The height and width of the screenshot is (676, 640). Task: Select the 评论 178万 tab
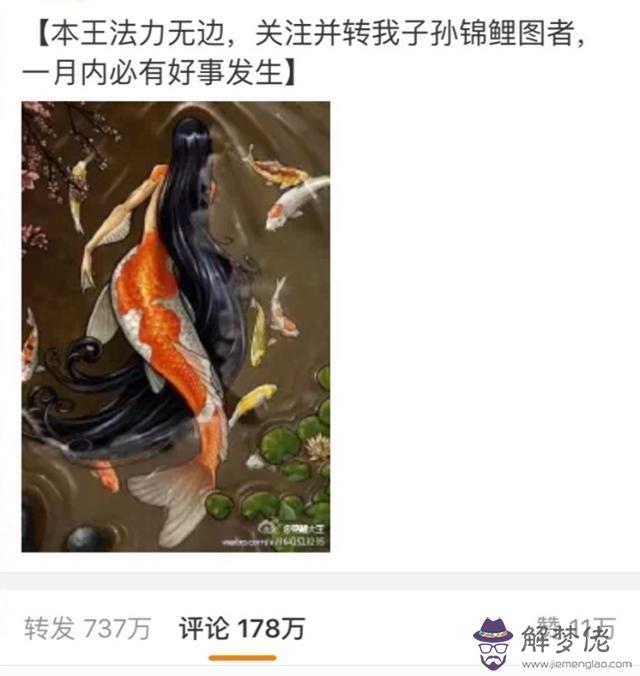click(242, 629)
